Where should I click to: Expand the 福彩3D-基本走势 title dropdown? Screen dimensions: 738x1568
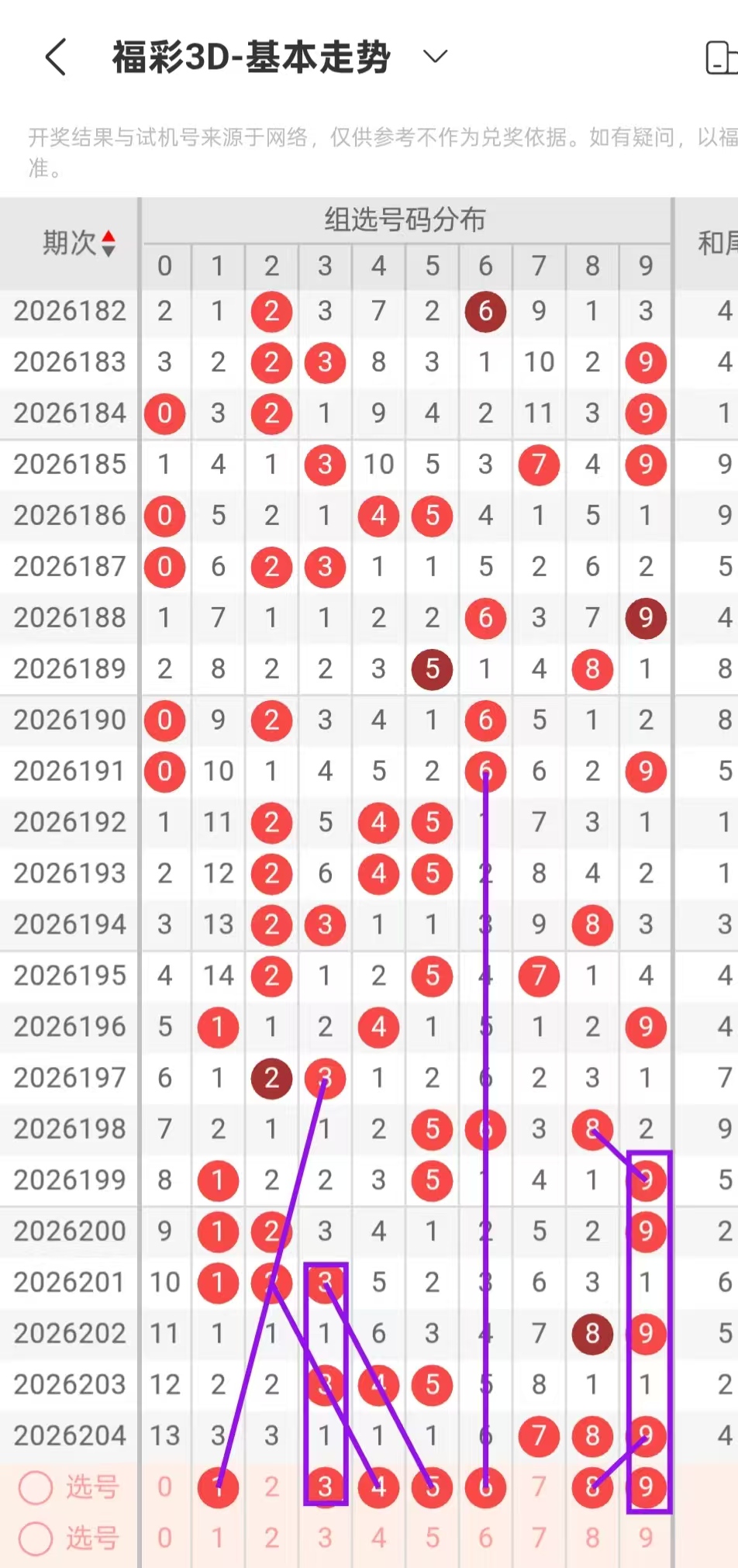click(x=435, y=57)
